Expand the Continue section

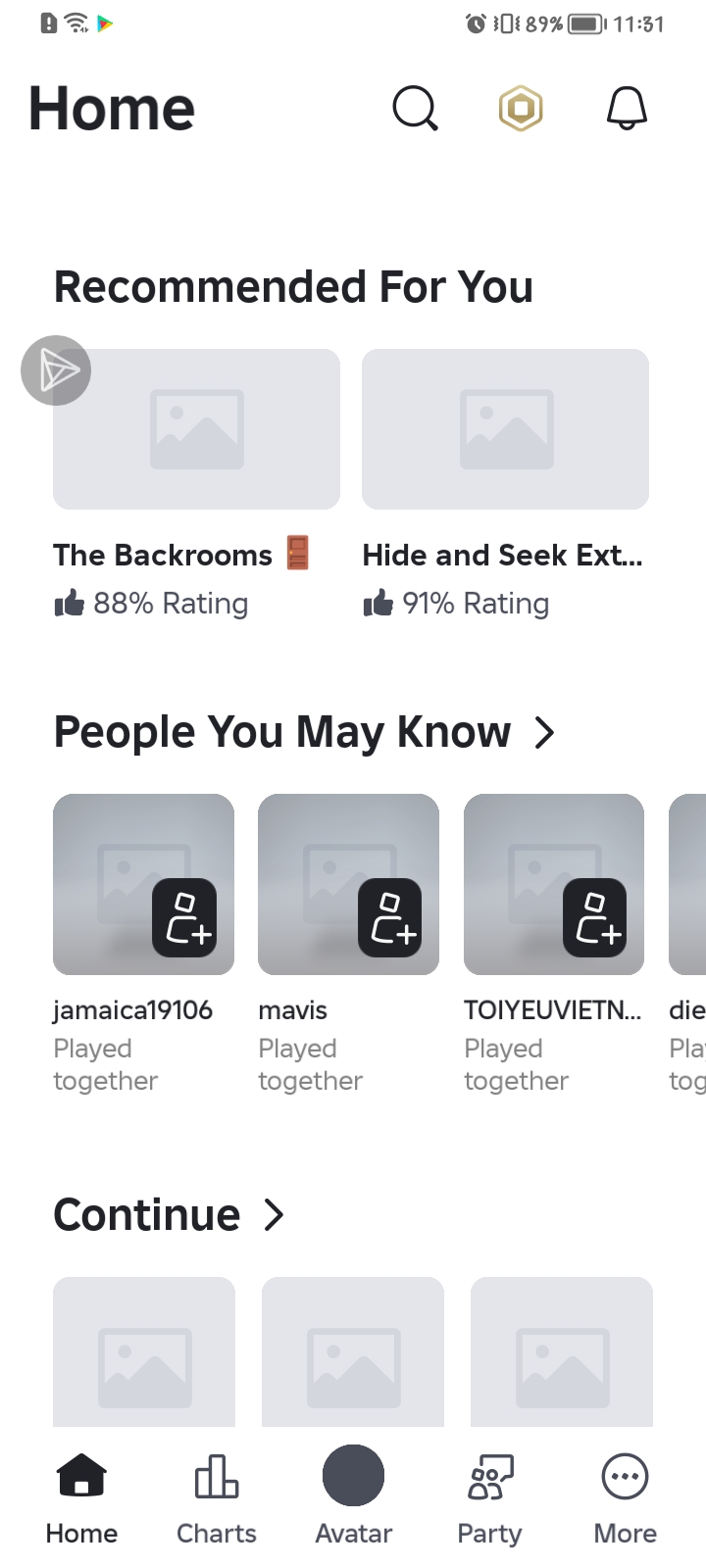click(275, 1215)
